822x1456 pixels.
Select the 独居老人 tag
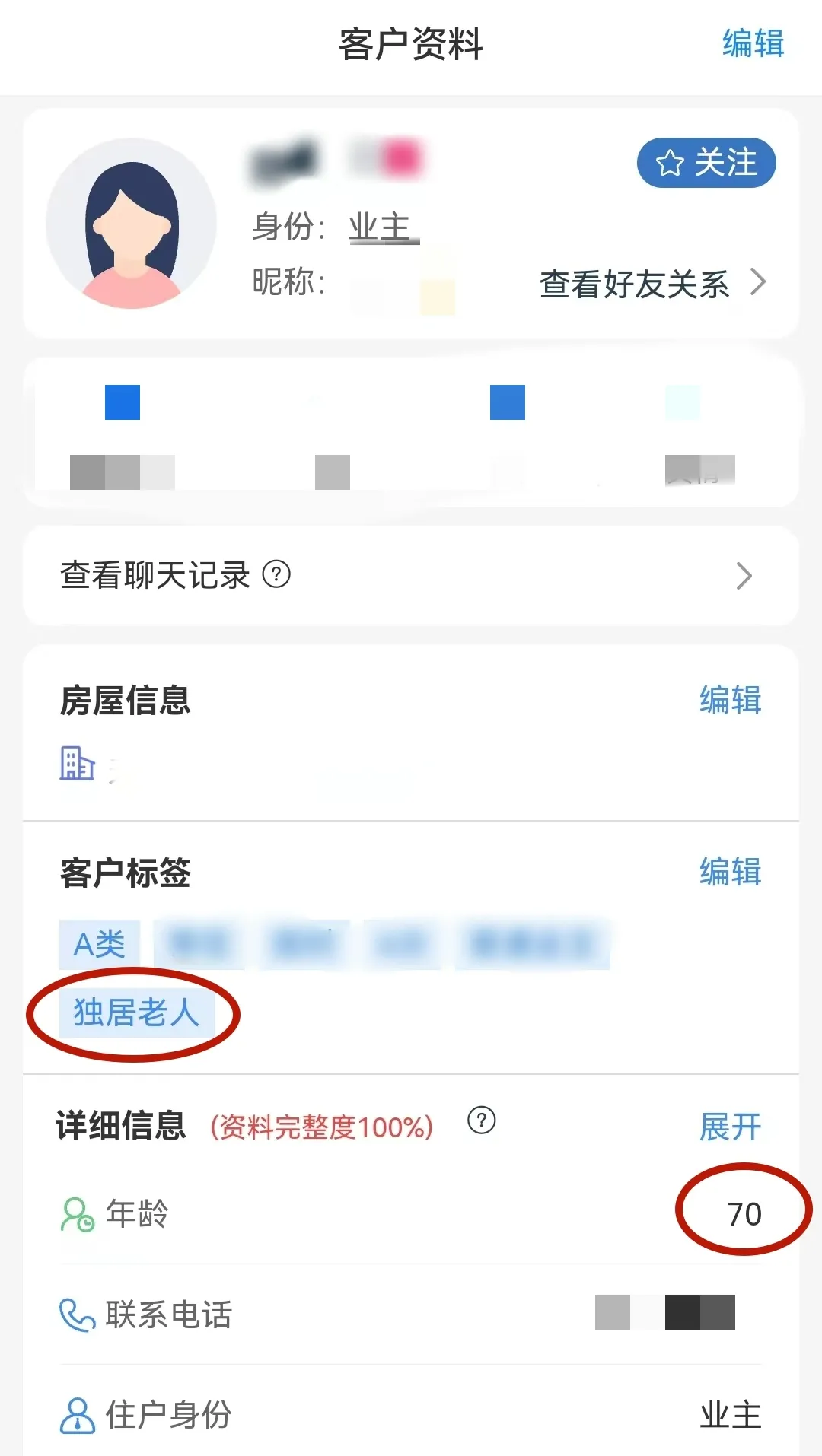pyautogui.click(x=135, y=1013)
